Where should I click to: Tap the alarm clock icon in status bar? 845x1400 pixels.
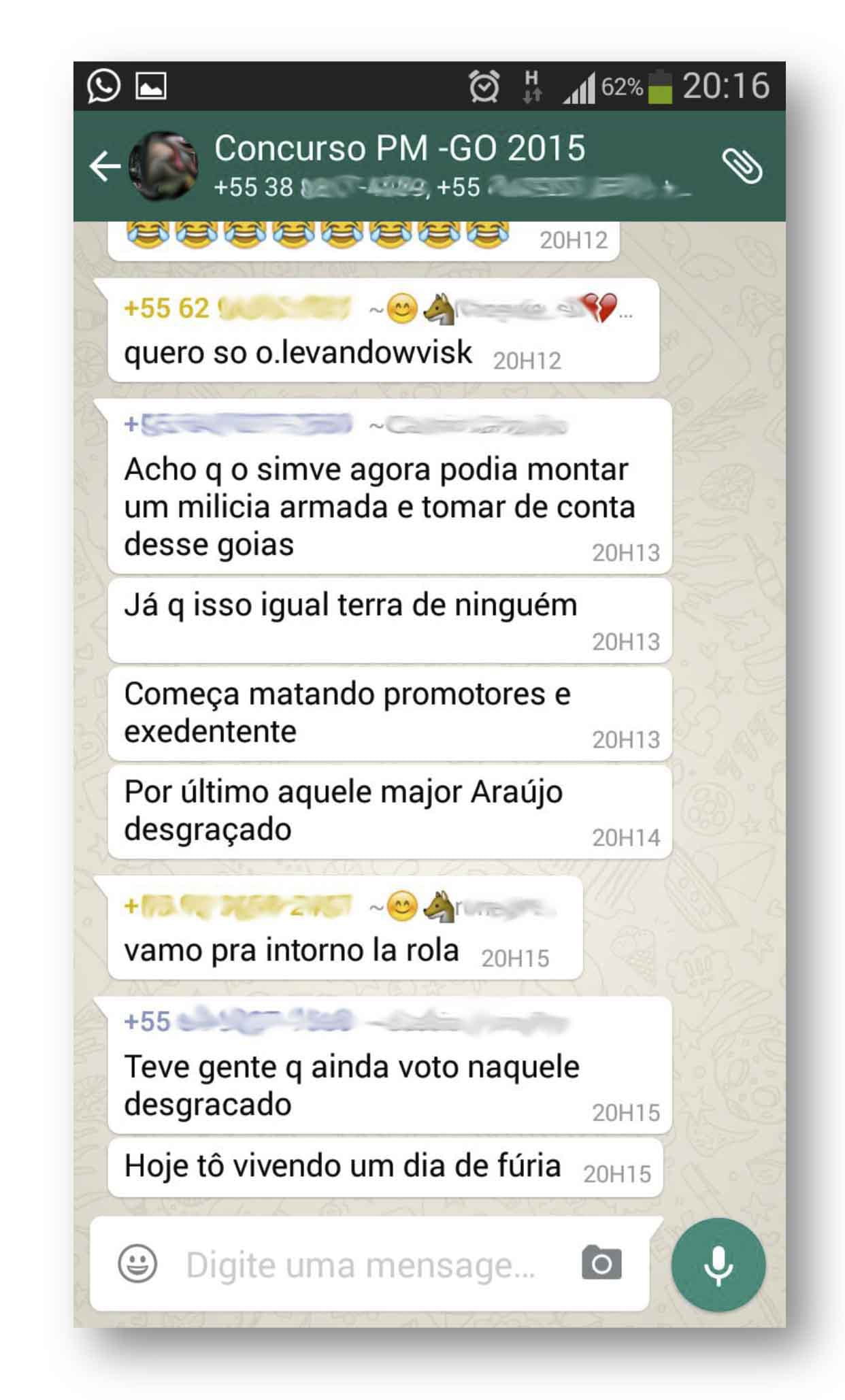[x=483, y=87]
